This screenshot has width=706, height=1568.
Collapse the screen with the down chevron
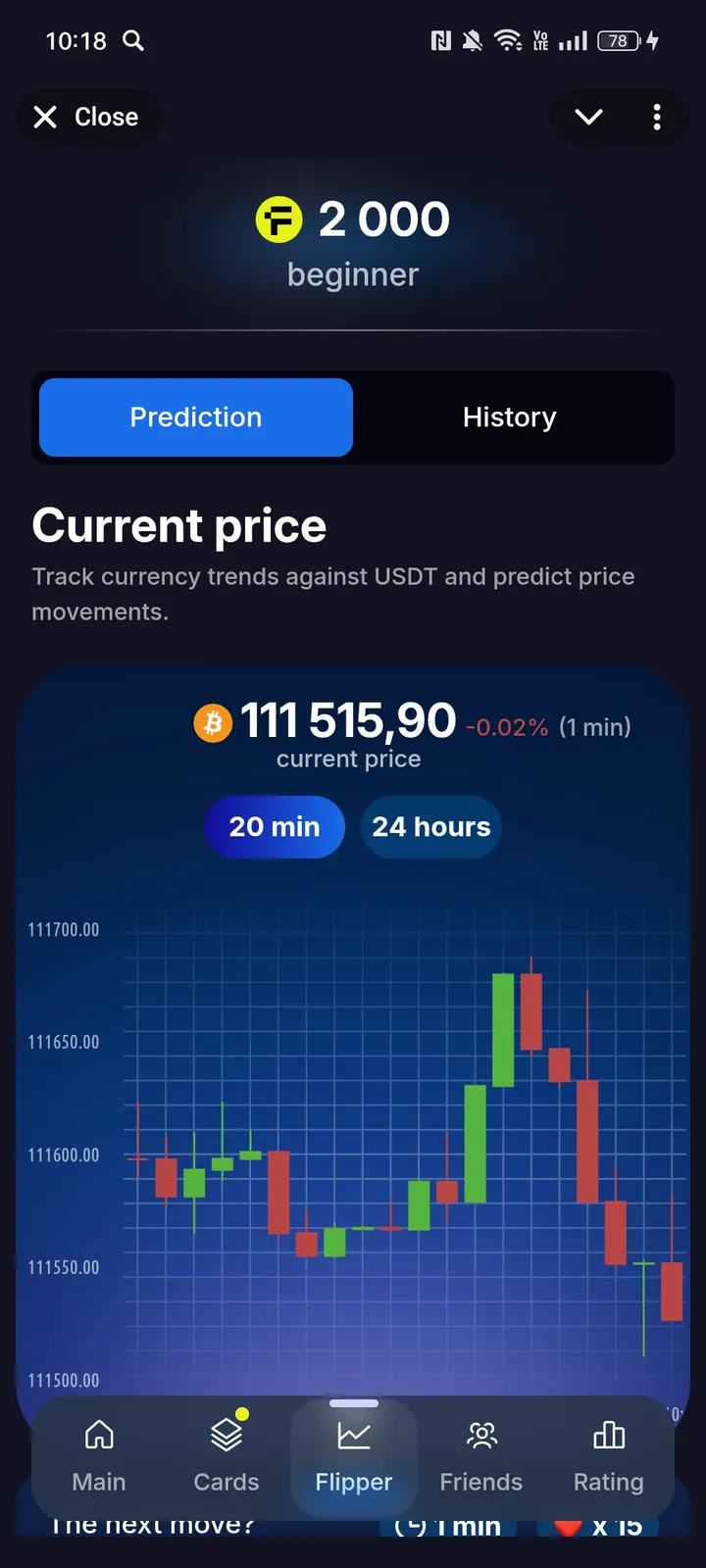click(587, 117)
